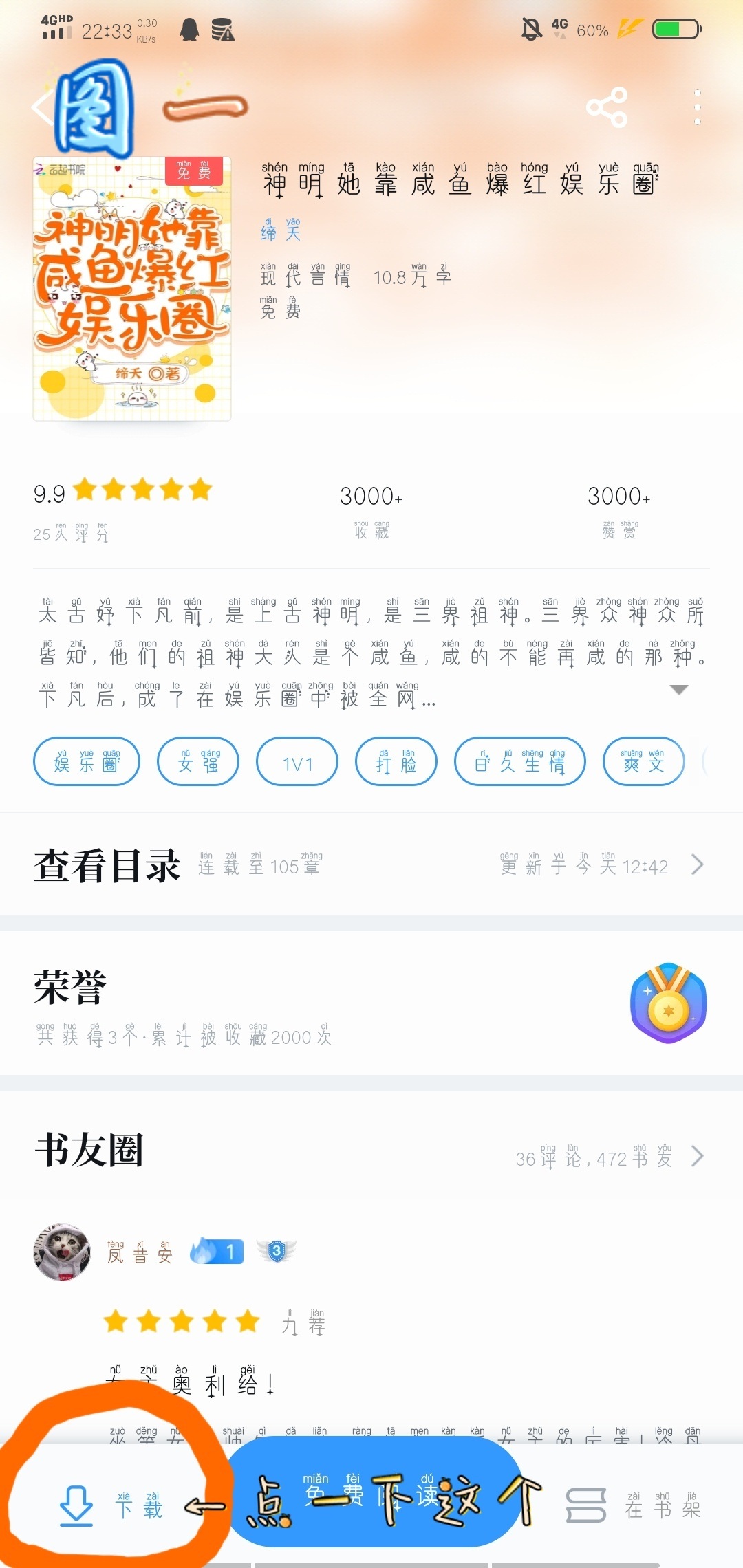Share this novel
The height and width of the screenshot is (1568, 743).
(x=606, y=108)
